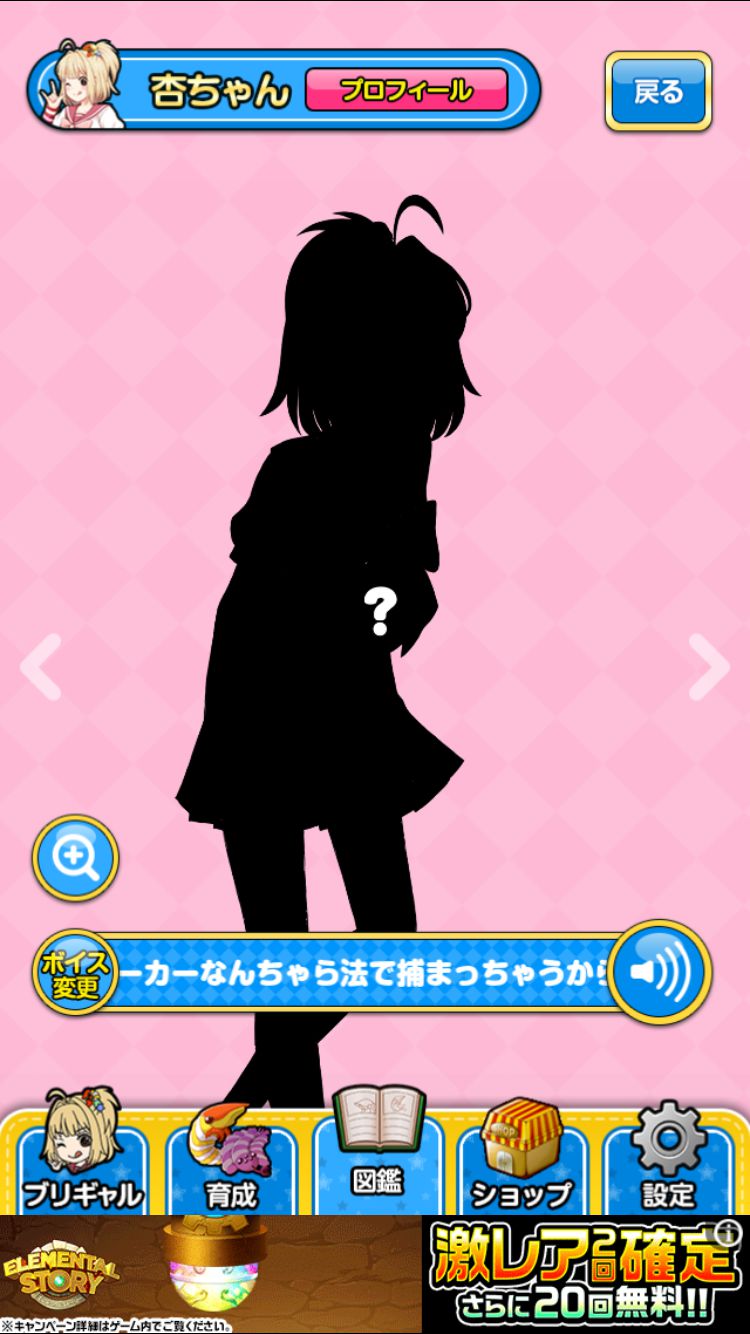This screenshot has height=1334, width=750.
Task: Show the previous character with left arrow
Action: pos(42,667)
